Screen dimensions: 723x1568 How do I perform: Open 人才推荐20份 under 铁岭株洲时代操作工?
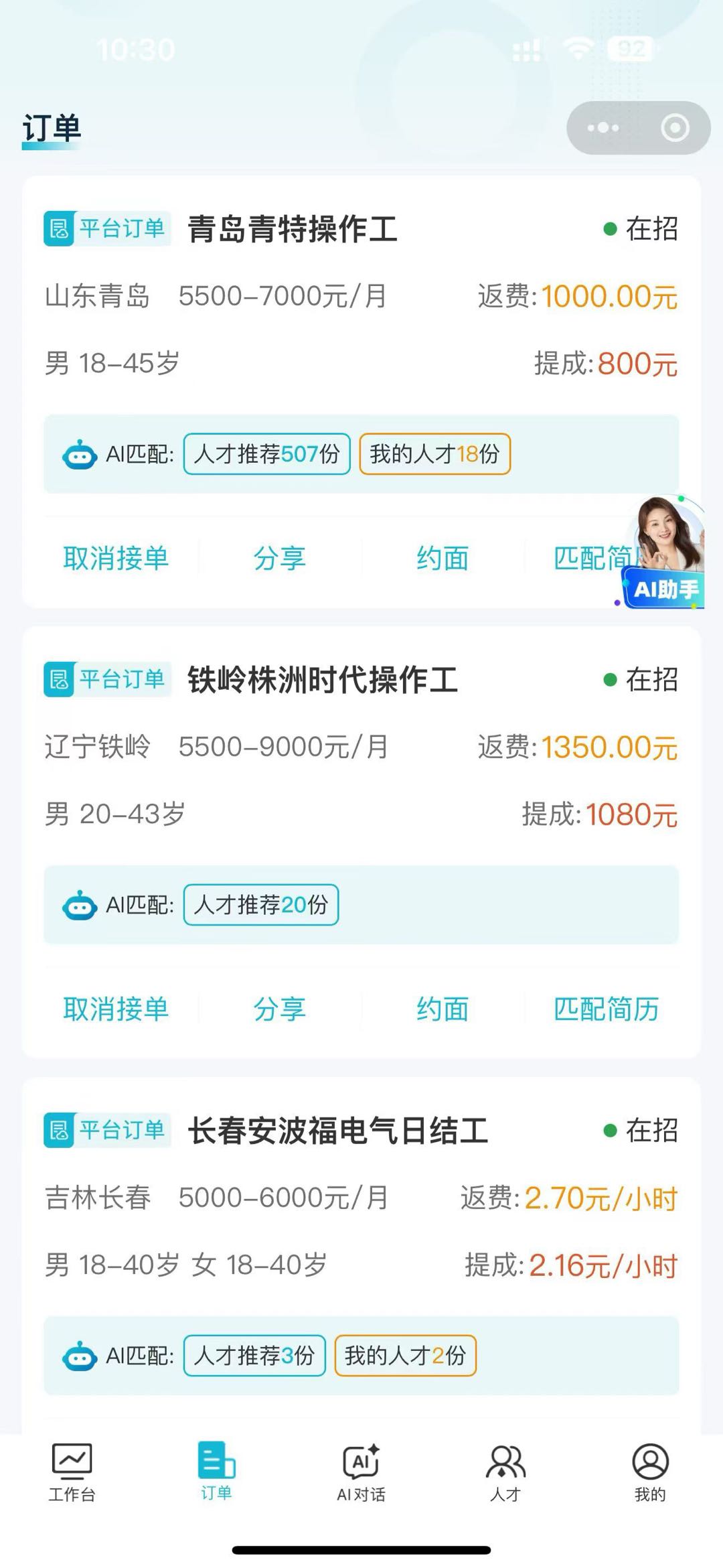pyautogui.click(x=261, y=906)
